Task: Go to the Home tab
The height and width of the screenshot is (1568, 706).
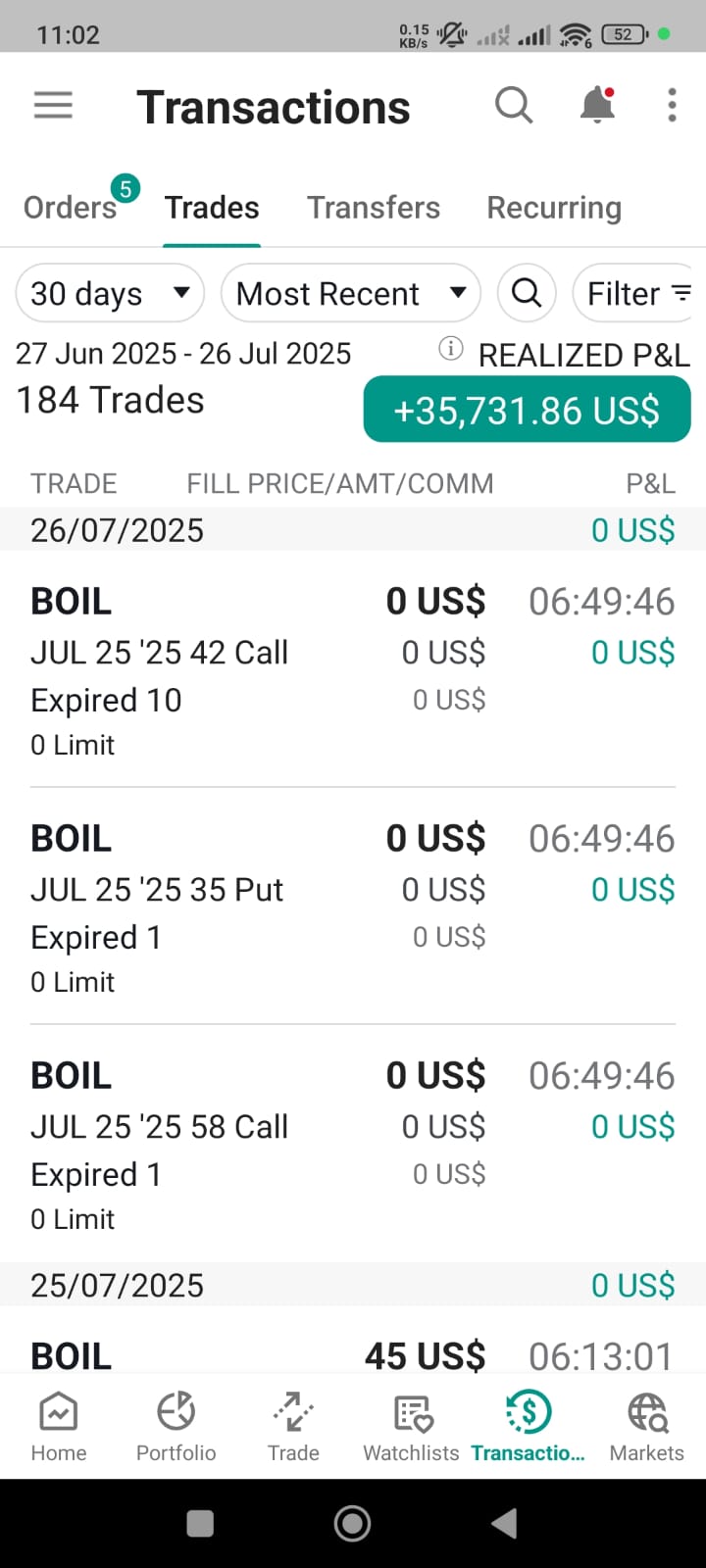Action: click(x=59, y=1426)
